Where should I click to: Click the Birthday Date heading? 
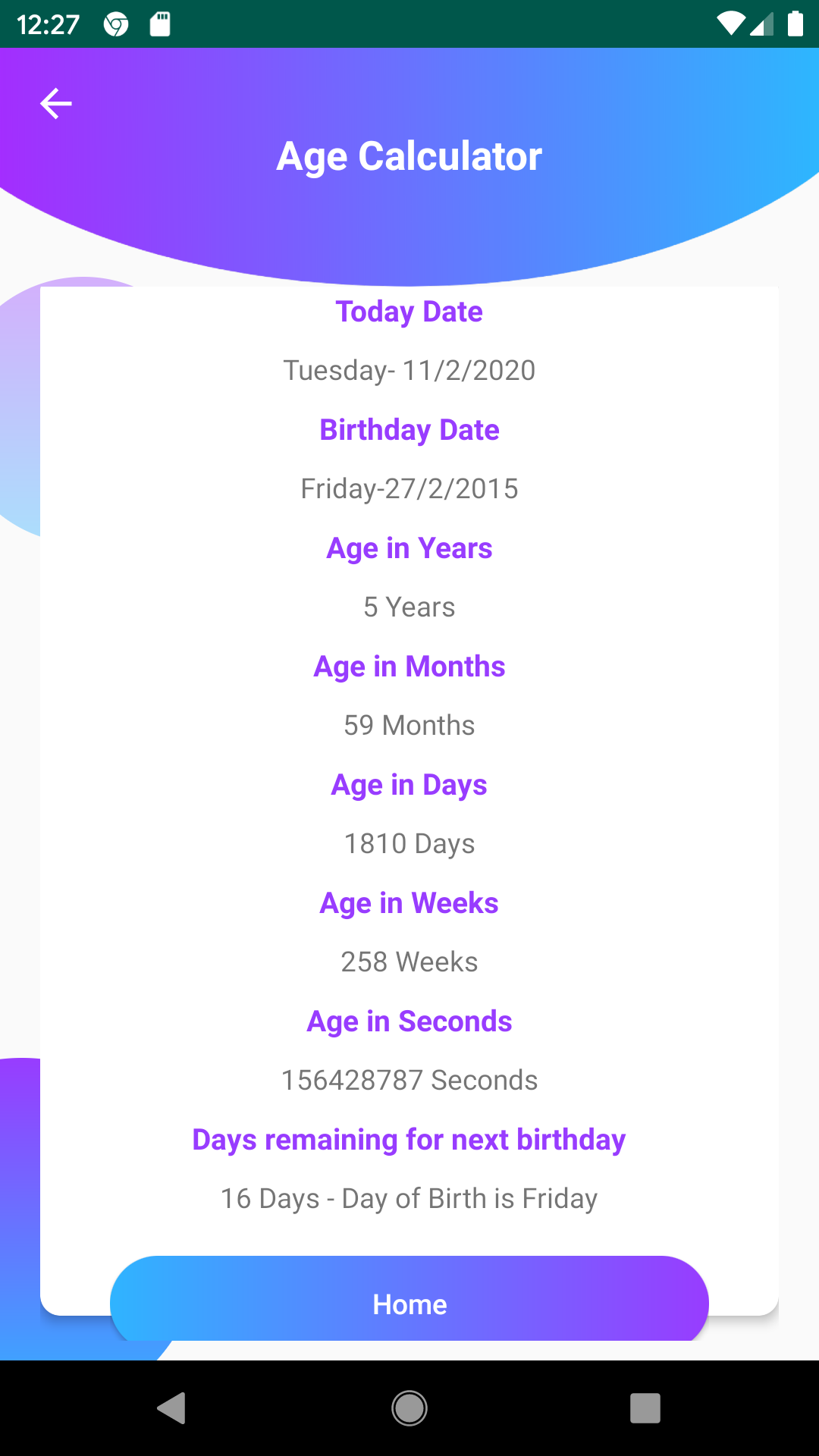(x=409, y=429)
